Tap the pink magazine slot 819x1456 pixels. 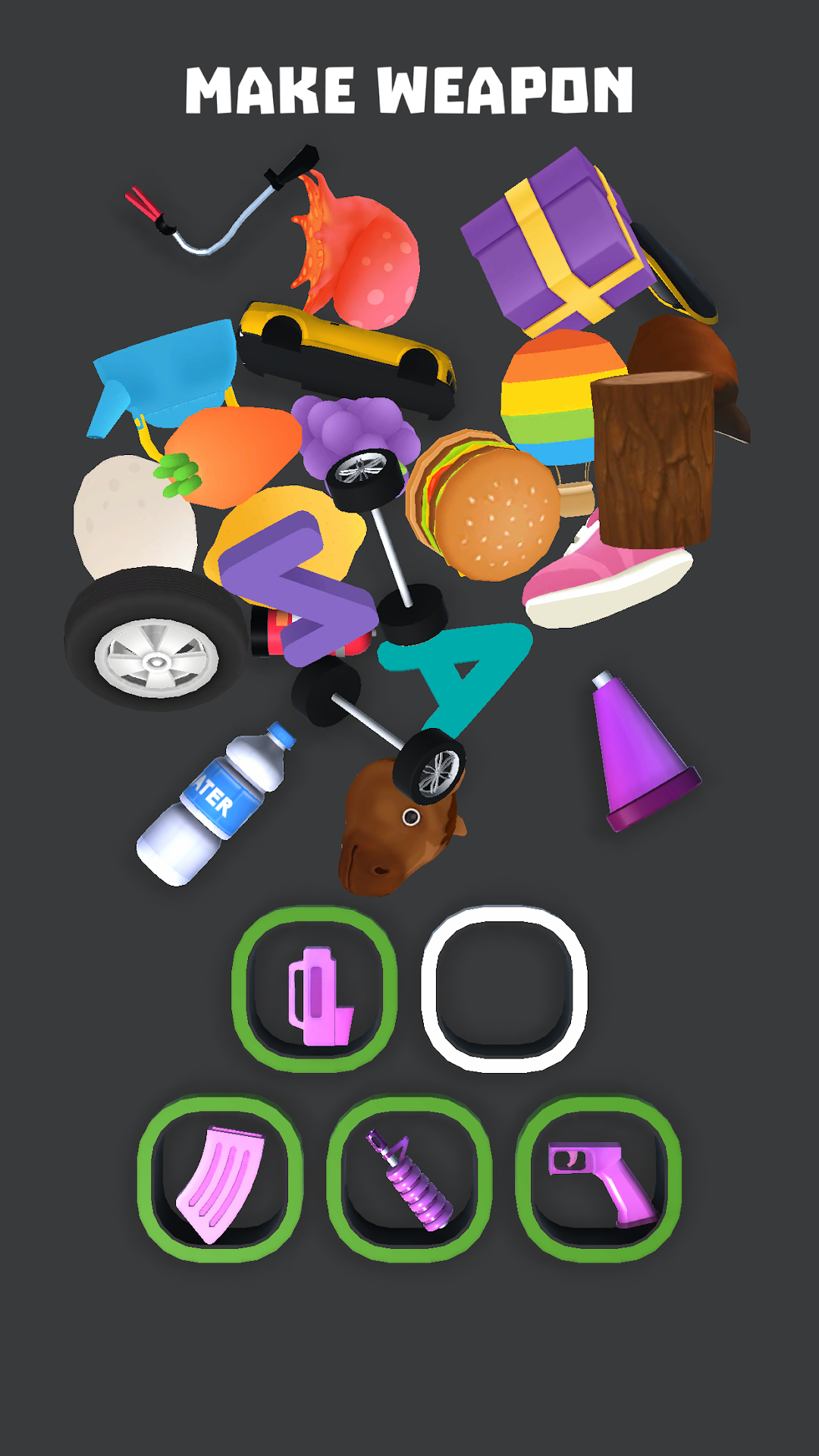pyautogui.click(x=221, y=1179)
